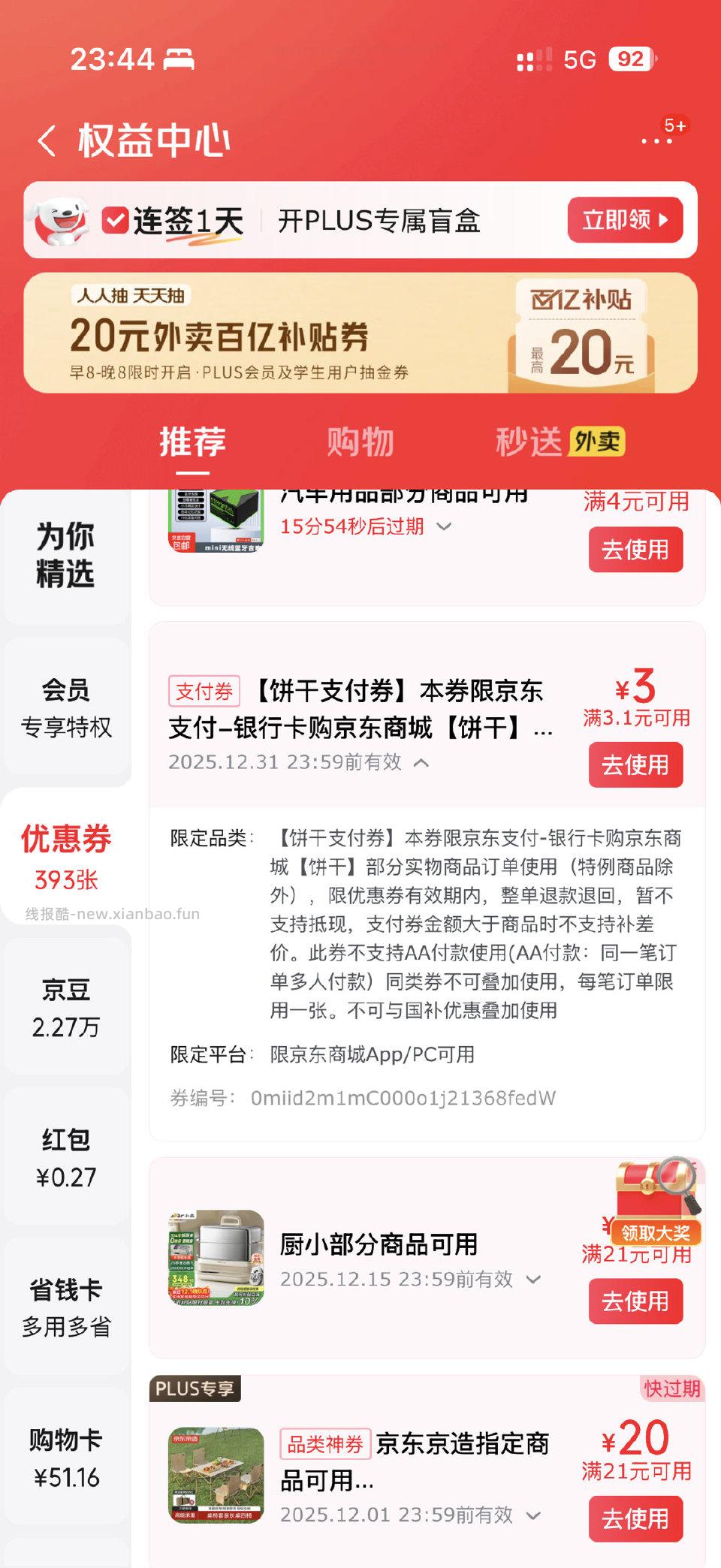The height and width of the screenshot is (1568, 721).
Task: Switch to the 购物 tab
Action: [360, 443]
